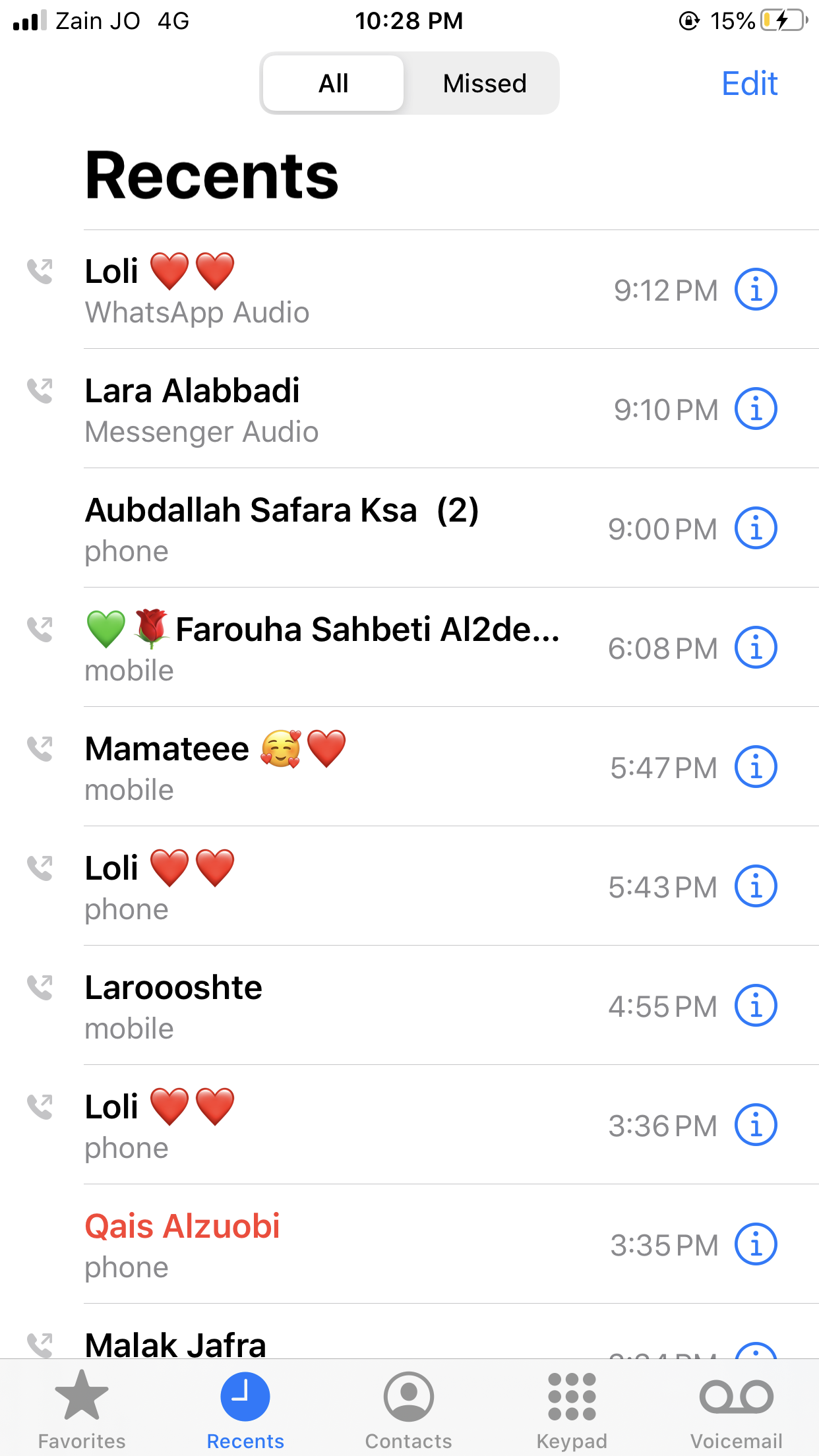Show info for Larooshte call
This screenshot has height=1456, width=819.
tap(756, 1006)
